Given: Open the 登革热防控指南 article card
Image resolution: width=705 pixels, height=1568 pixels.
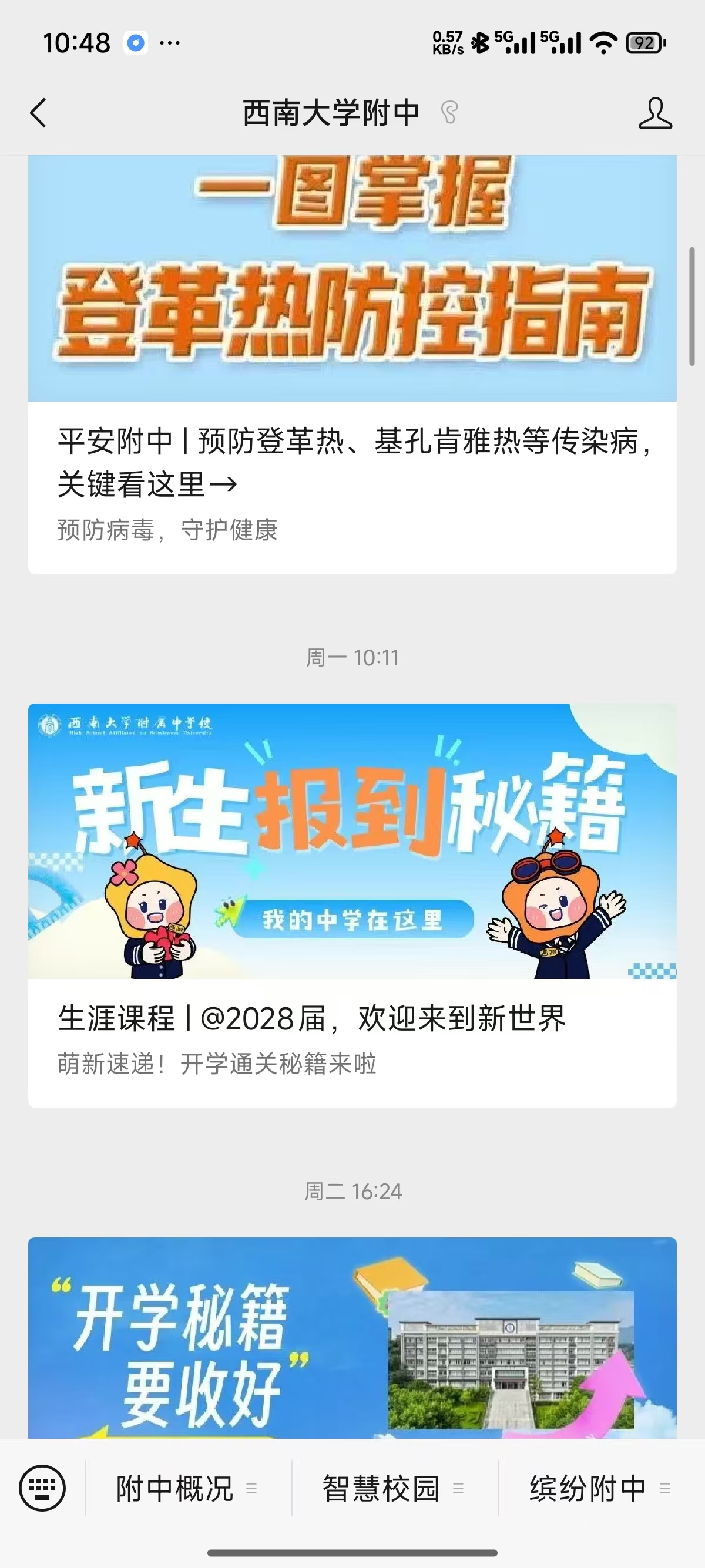Looking at the screenshot, I should click(352, 365).
